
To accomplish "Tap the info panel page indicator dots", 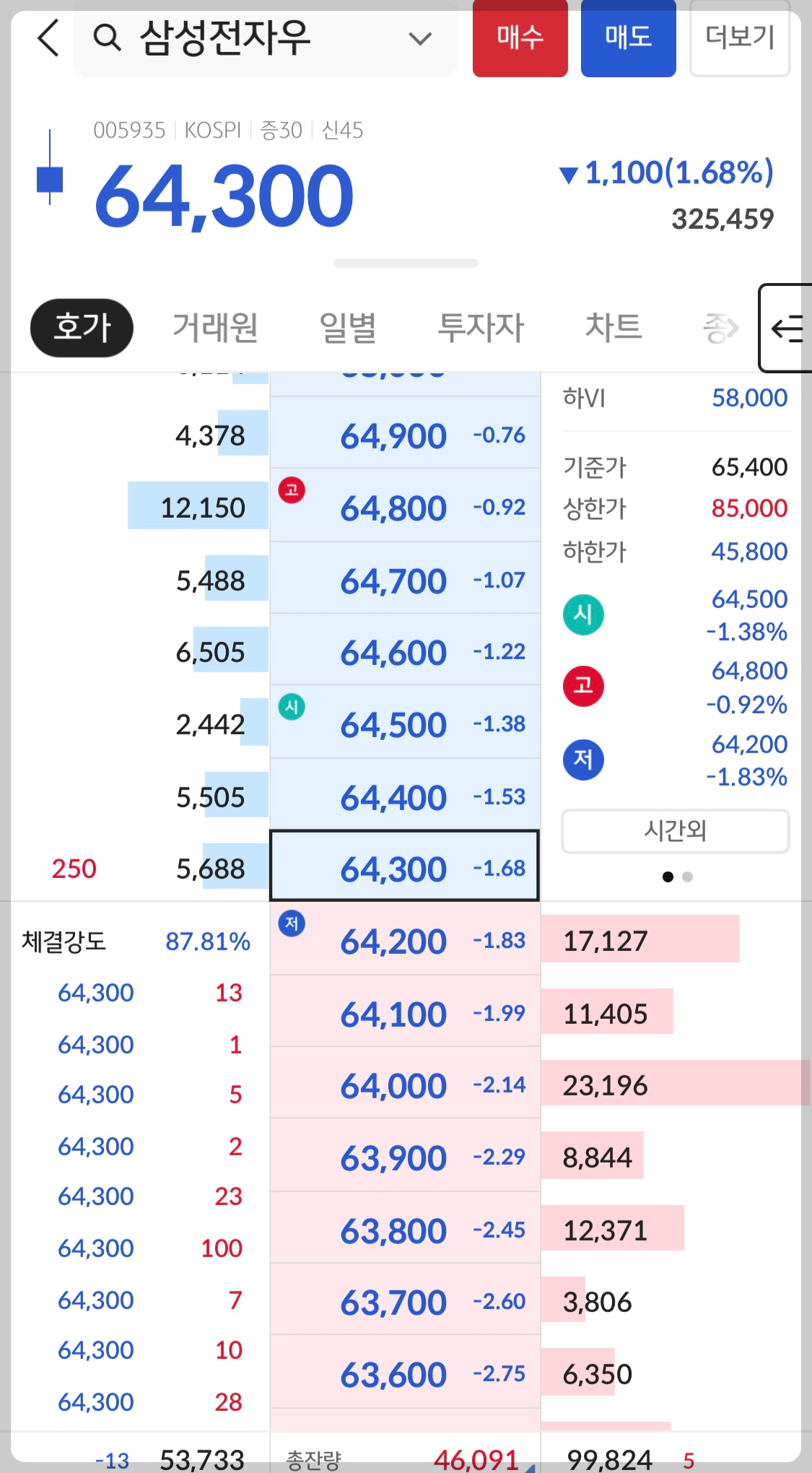I will [677, 877].
